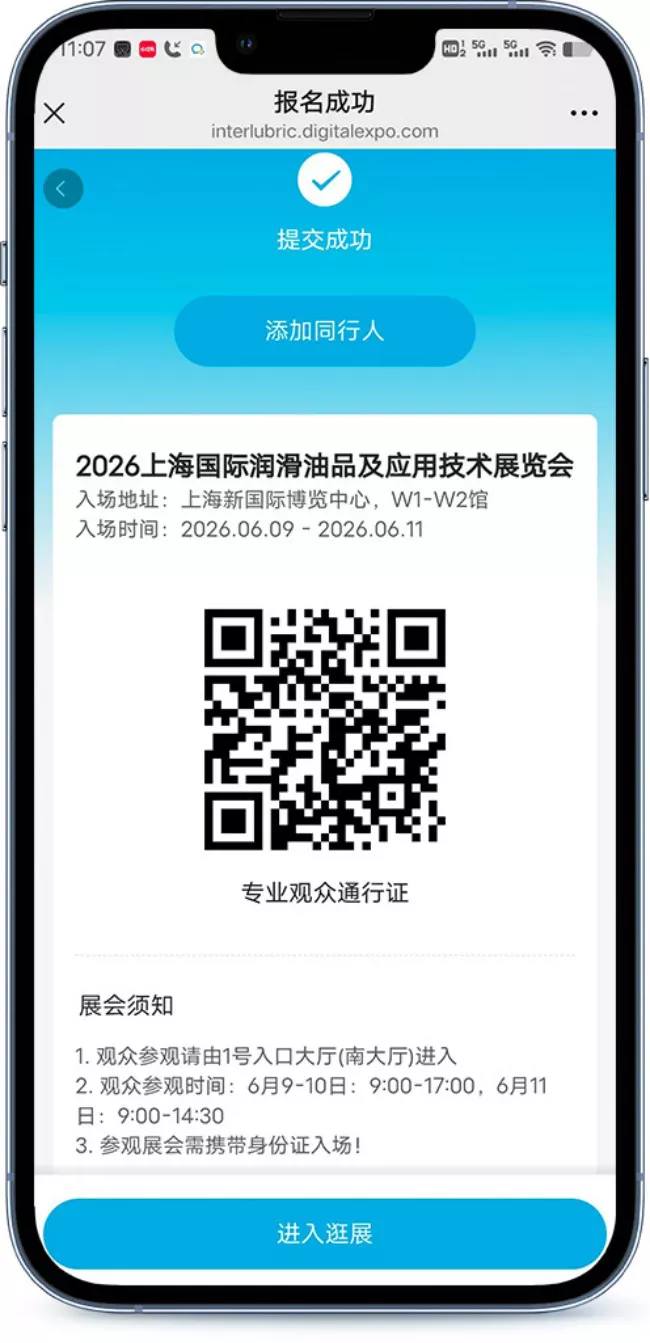Go back using the round arrow icon
This screenshot has width=650, height=1343.
click(63, 188)
